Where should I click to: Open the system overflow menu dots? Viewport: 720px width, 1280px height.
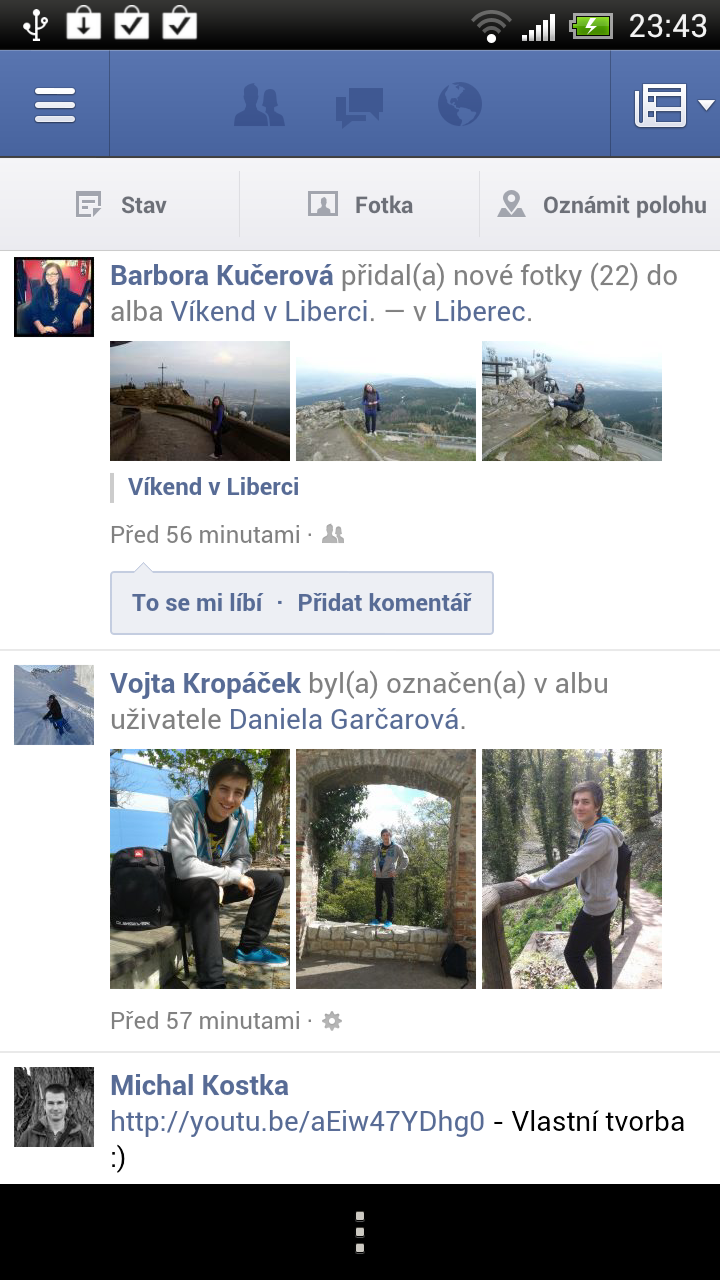360,1232
